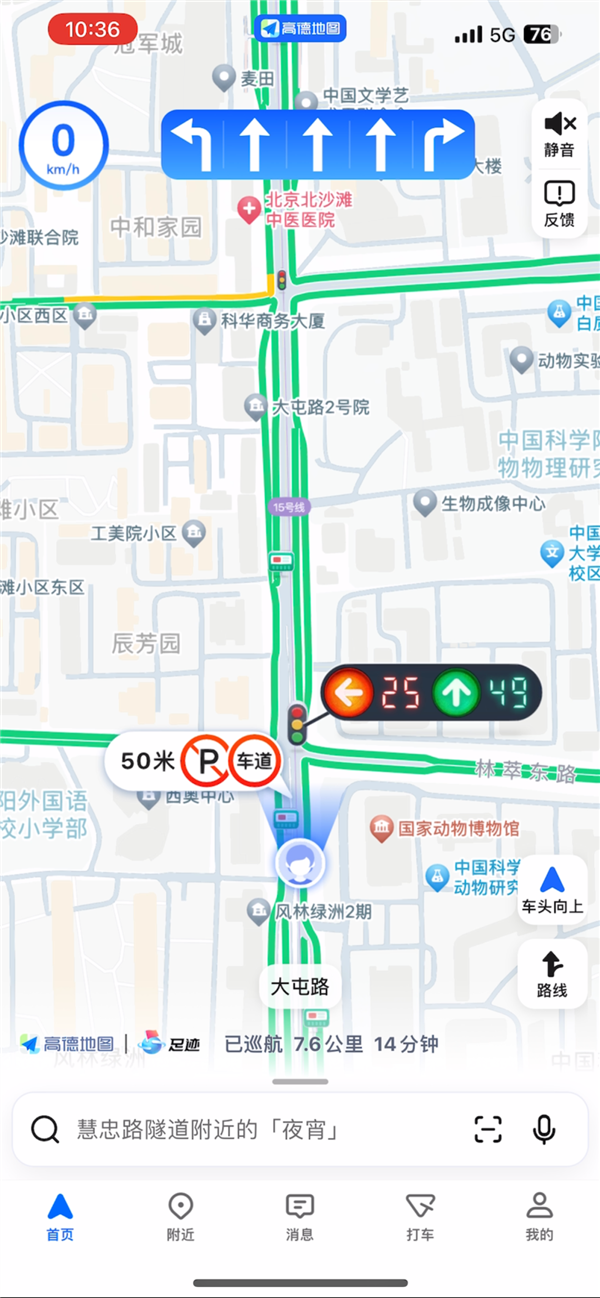
Task: Open the scan icon in search bar
Action: pyautogui.click(x=488, y=1130)
